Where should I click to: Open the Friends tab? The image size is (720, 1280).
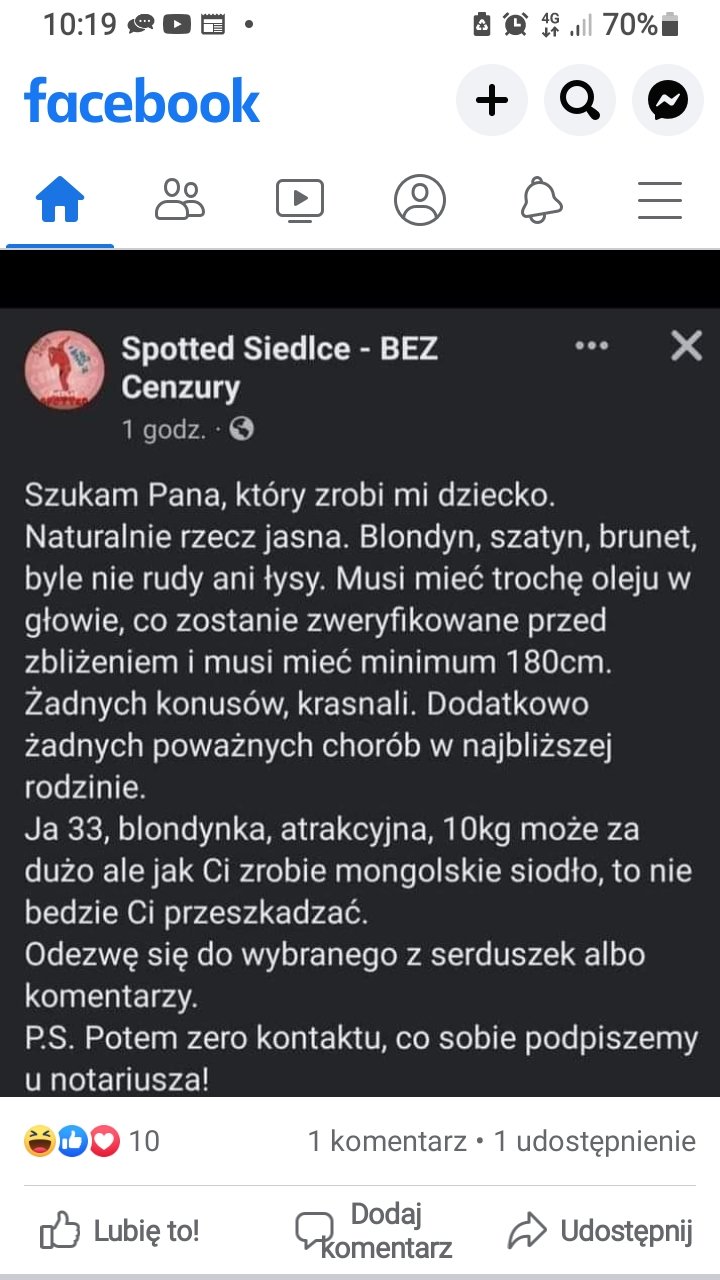(x=180, y=200)
